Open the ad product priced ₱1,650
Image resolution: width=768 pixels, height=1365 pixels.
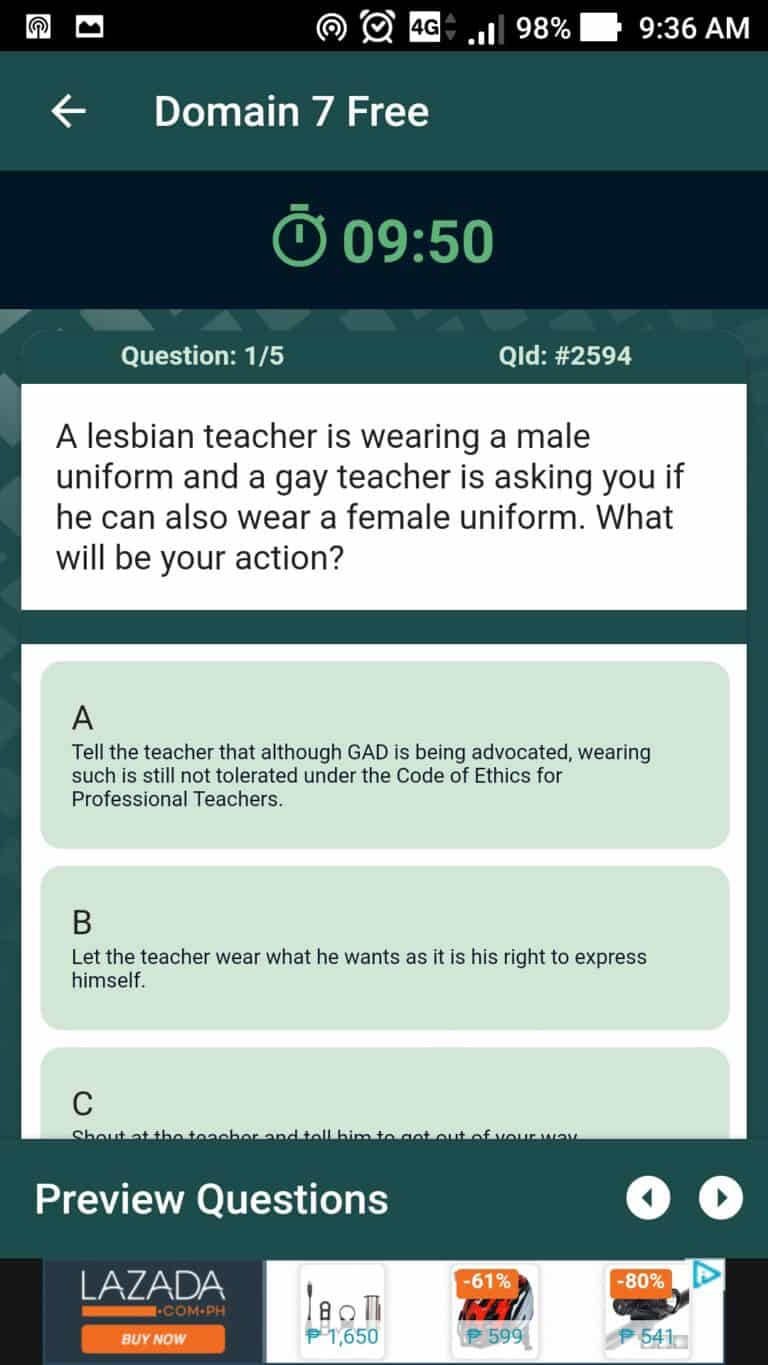[342, 1309]
